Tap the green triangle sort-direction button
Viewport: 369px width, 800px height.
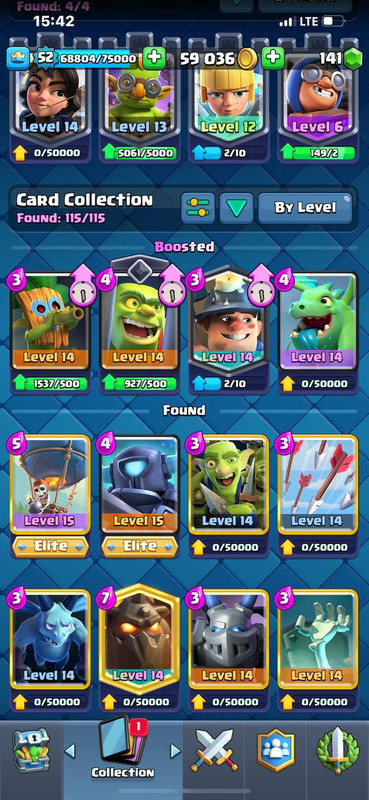(x=236, y=208)
